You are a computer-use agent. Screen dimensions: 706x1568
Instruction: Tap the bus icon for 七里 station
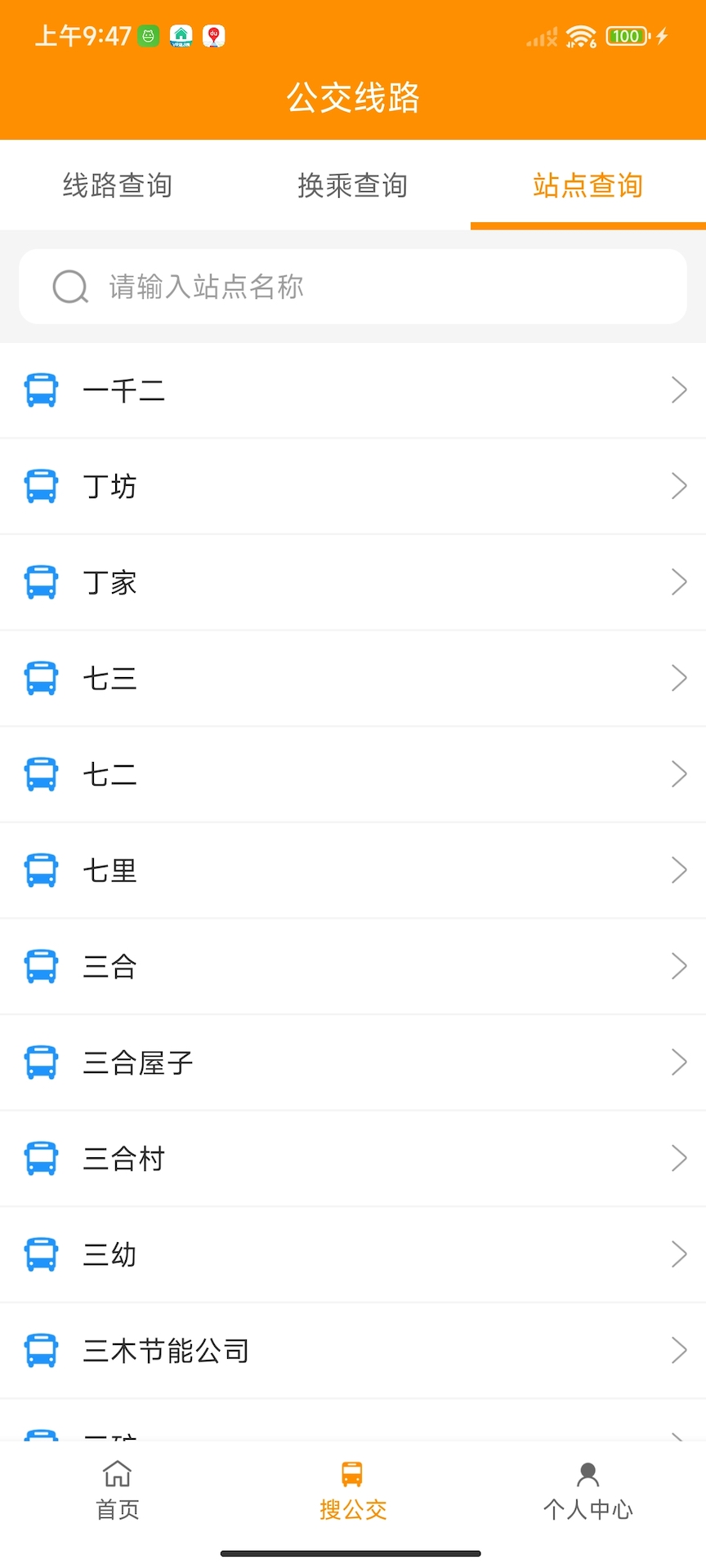(42, 870)
